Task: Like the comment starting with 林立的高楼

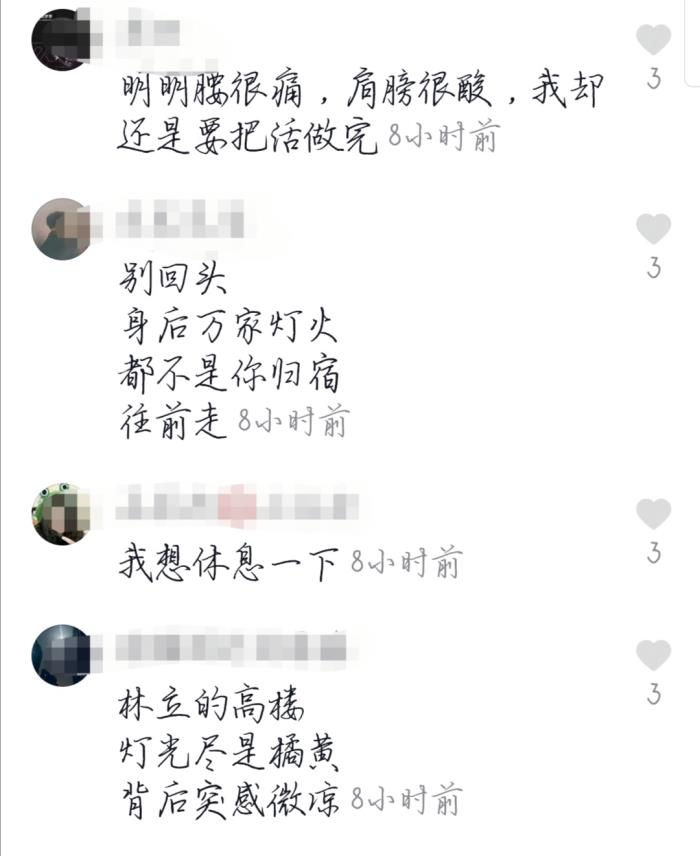Action: (653, 656)
